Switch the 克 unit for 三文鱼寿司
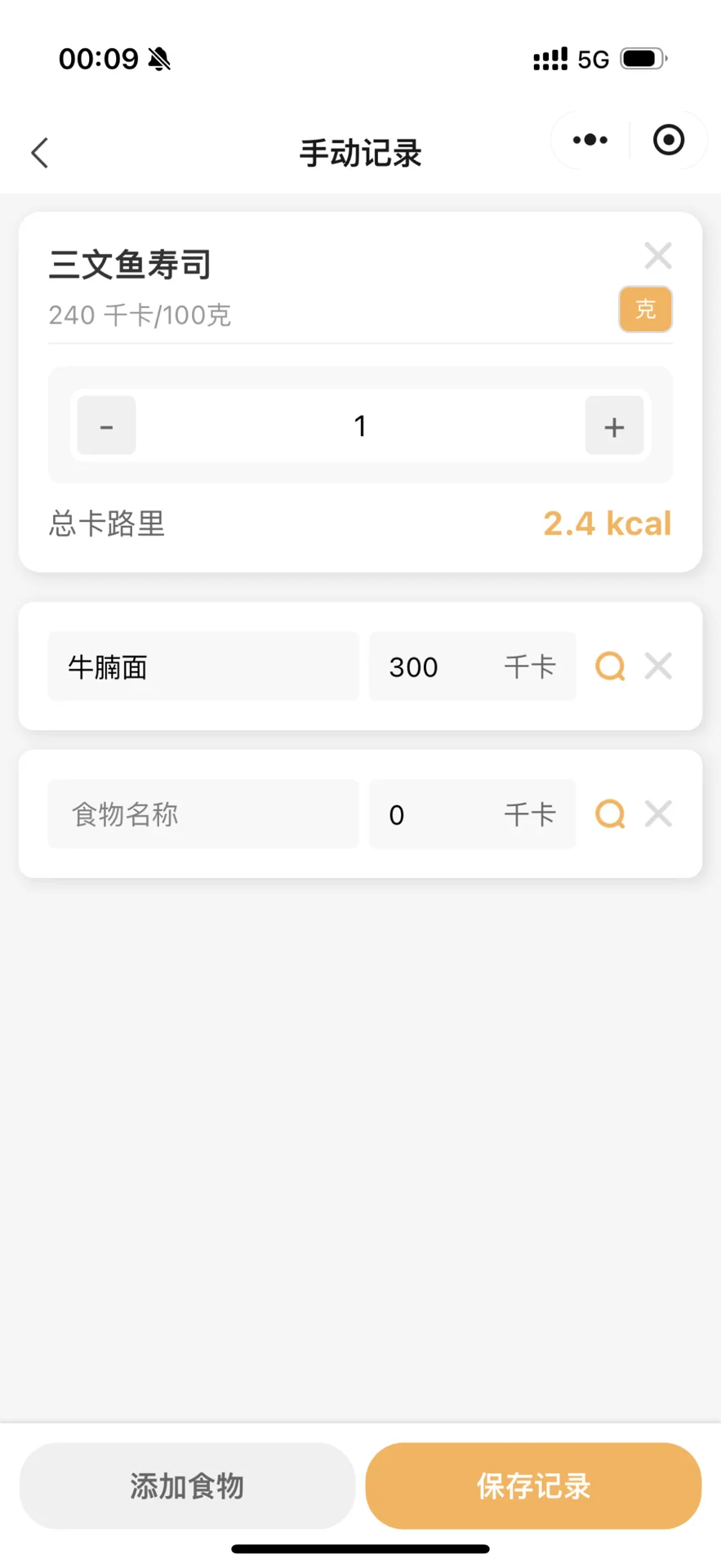Screen dimensions: 721x1568 pyautogui.click(x=645, y=310)
